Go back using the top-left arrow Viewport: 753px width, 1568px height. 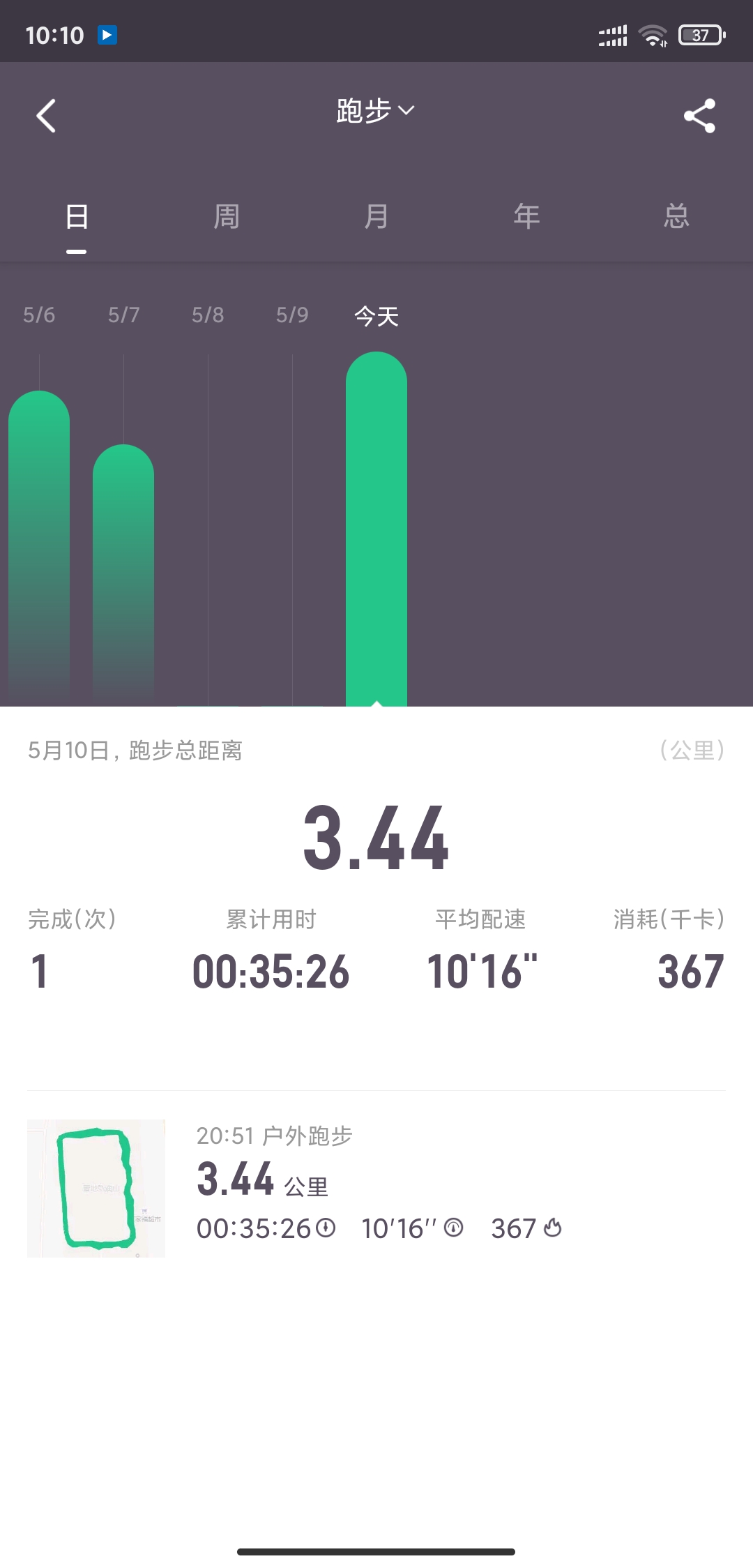click(x=46, y=115)
